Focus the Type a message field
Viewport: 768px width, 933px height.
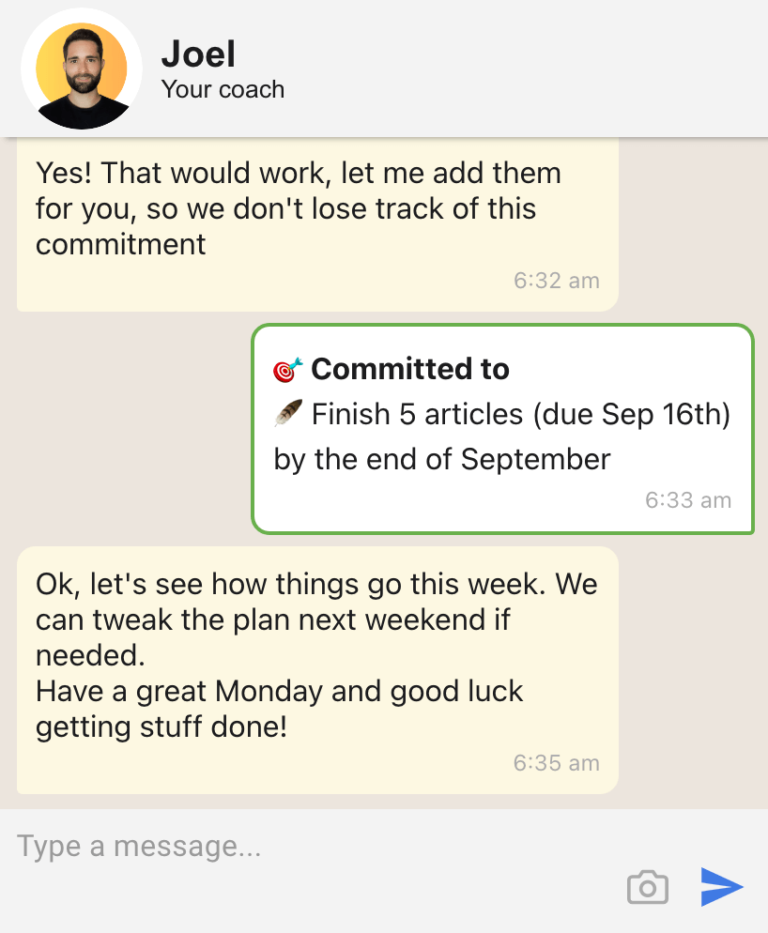(300, 848)
